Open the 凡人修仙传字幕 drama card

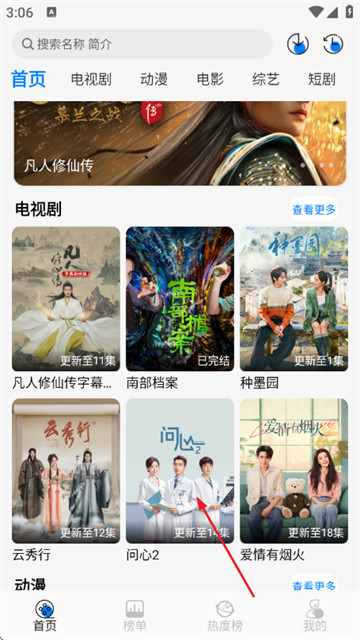click(x=66, y=308)
